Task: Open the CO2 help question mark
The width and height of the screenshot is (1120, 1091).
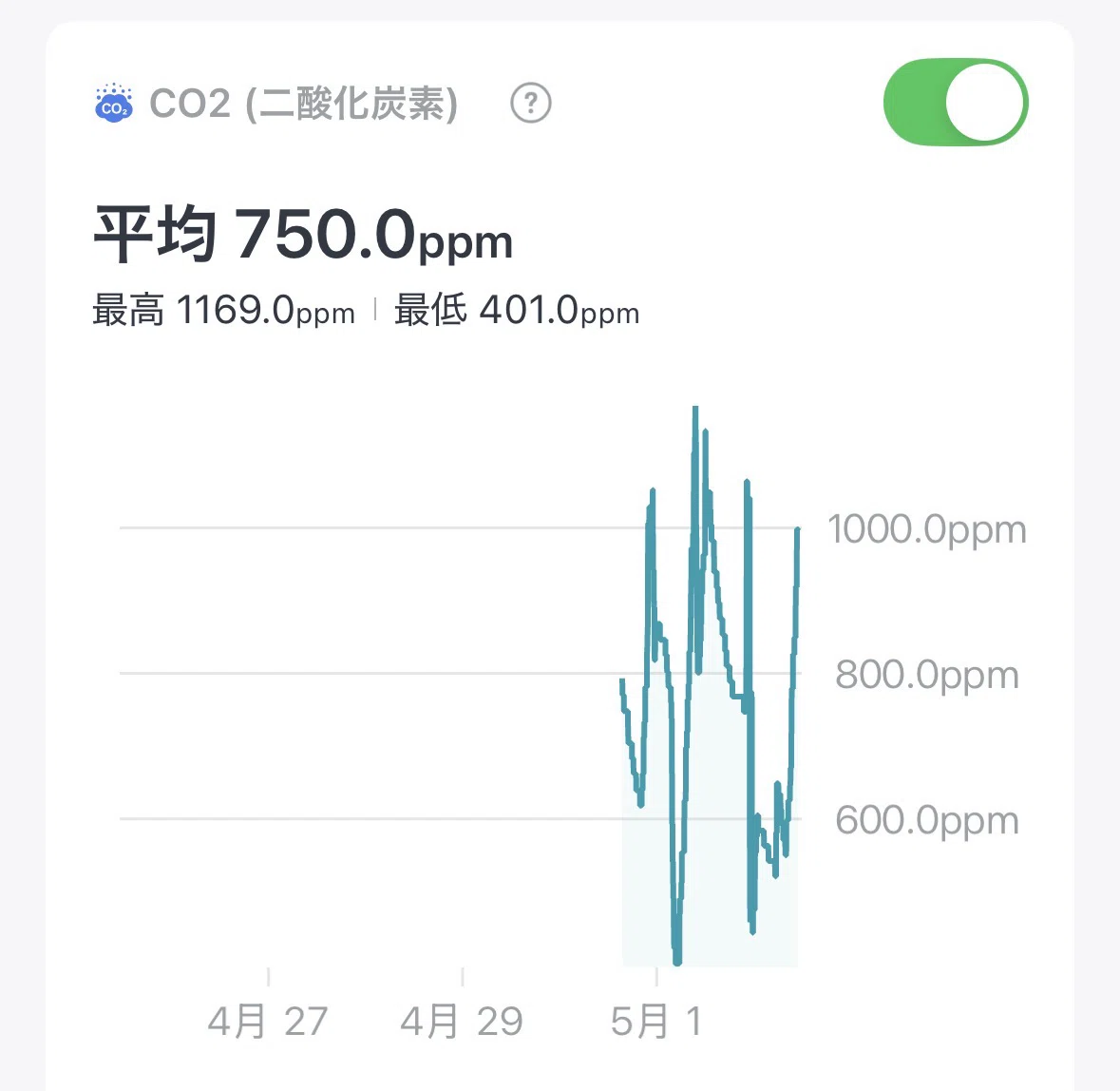Action: click(531, 103)
